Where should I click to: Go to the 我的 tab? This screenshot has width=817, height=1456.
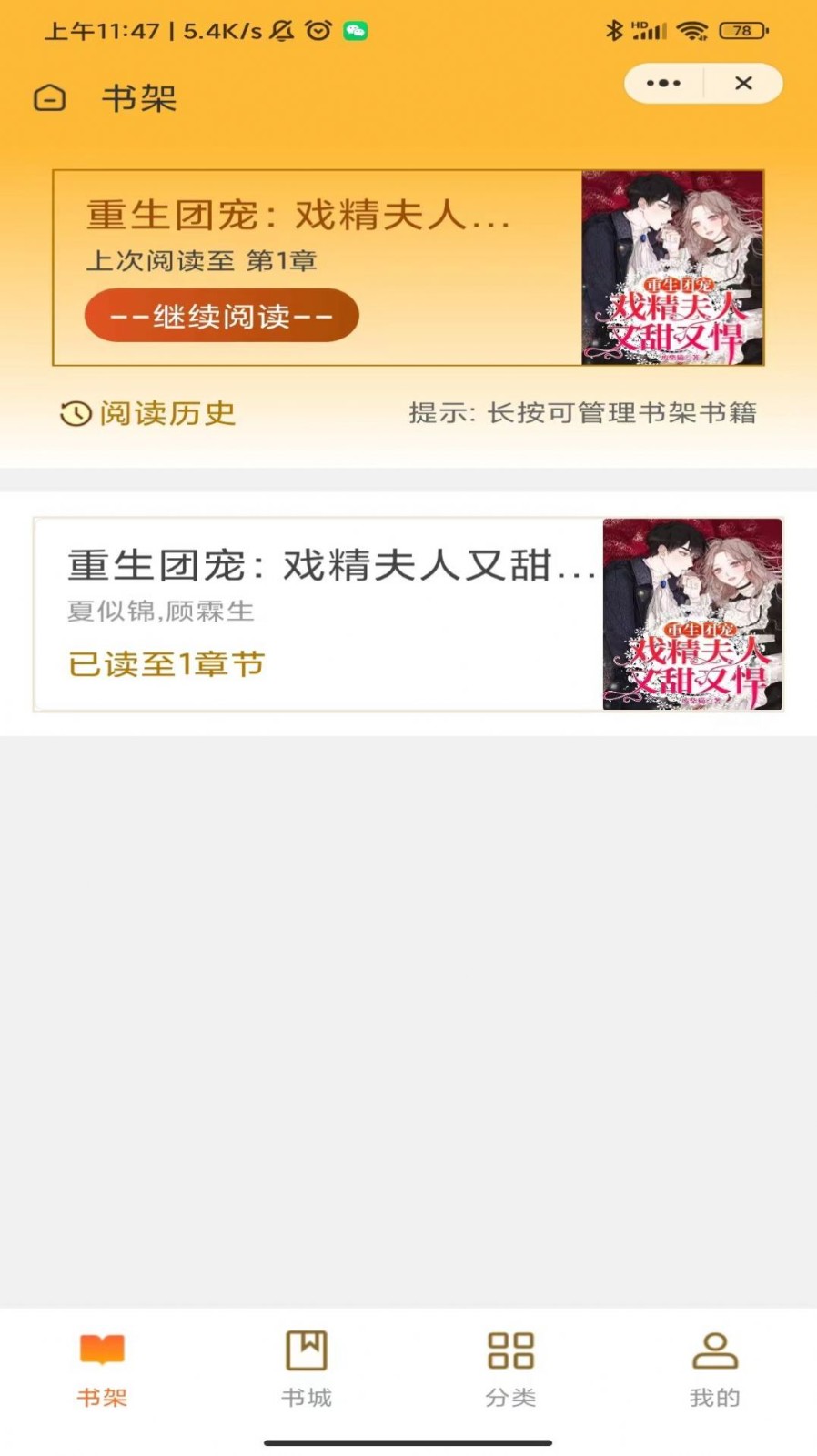tap(714, 1369)
